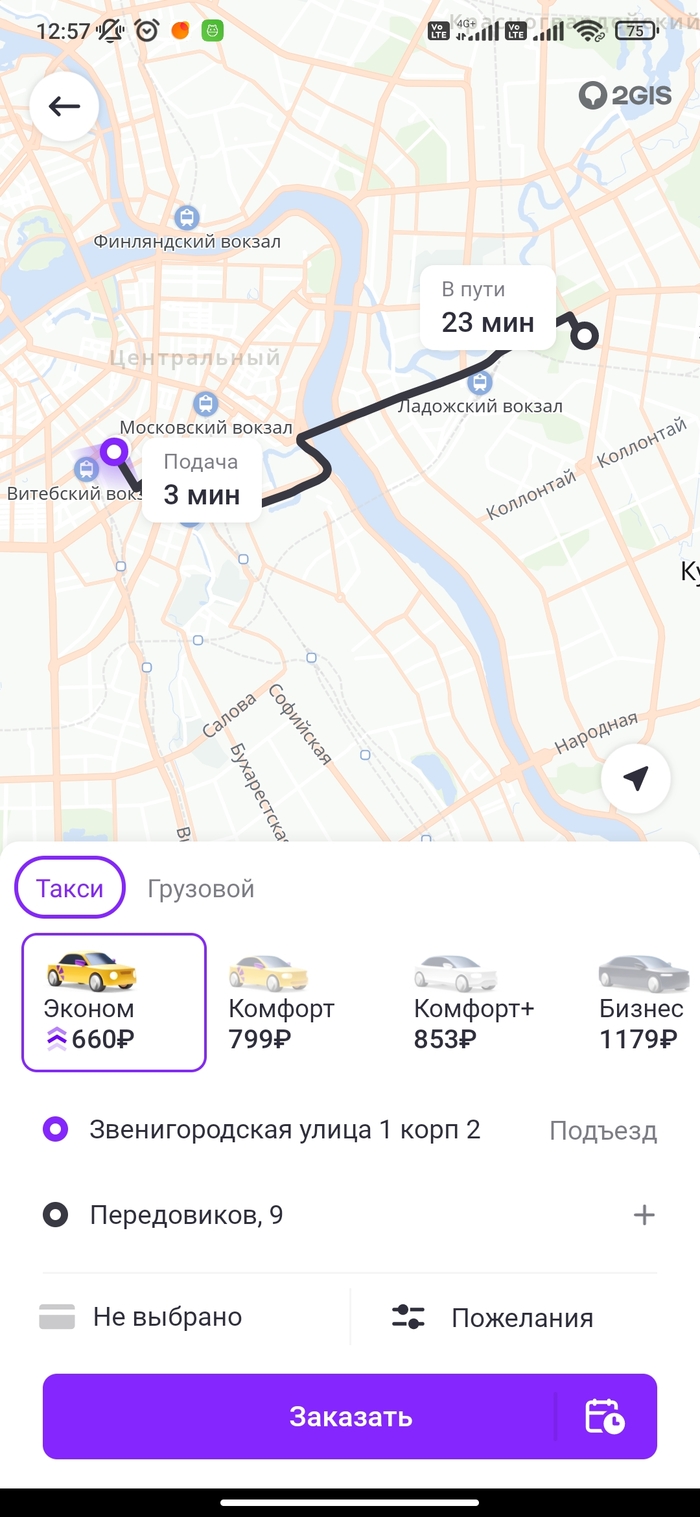
Task: Pick the Комфорт+ tariff for 853₽
Action: point(474,1002)
